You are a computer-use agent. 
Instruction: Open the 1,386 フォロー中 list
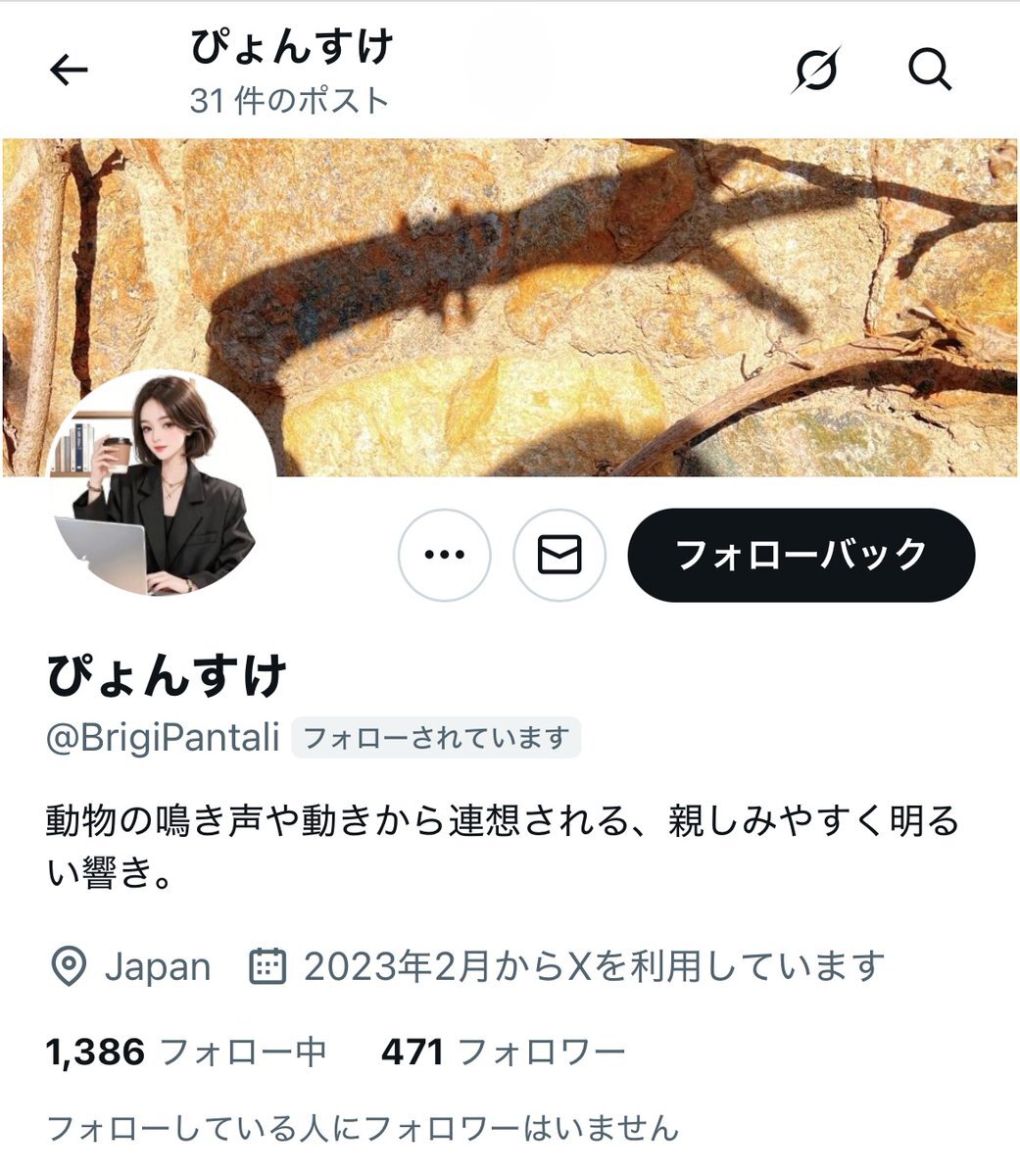tap(186, 1053)
